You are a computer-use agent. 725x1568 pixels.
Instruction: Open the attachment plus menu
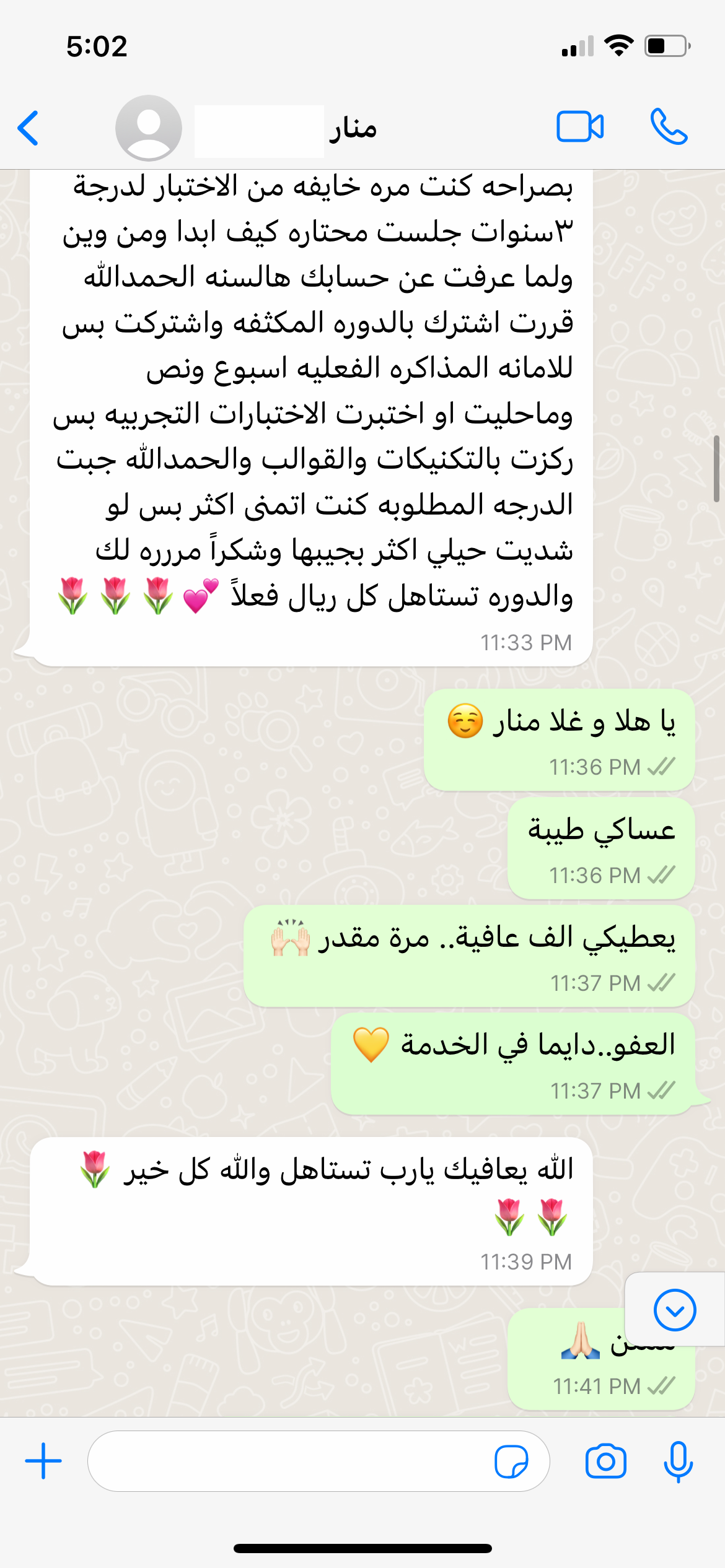click(43, 1461)
